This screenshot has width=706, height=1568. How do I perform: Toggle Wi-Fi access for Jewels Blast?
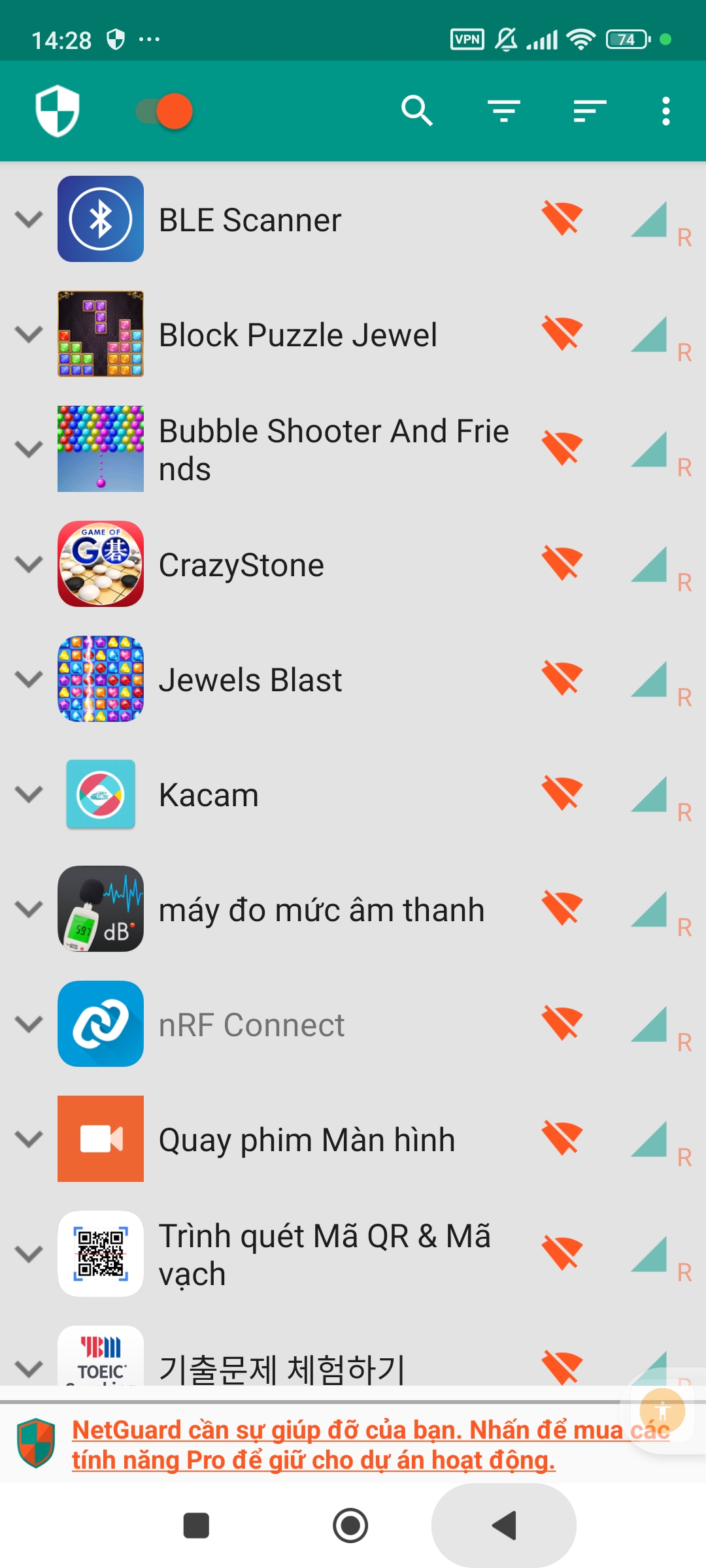(562, 679)
